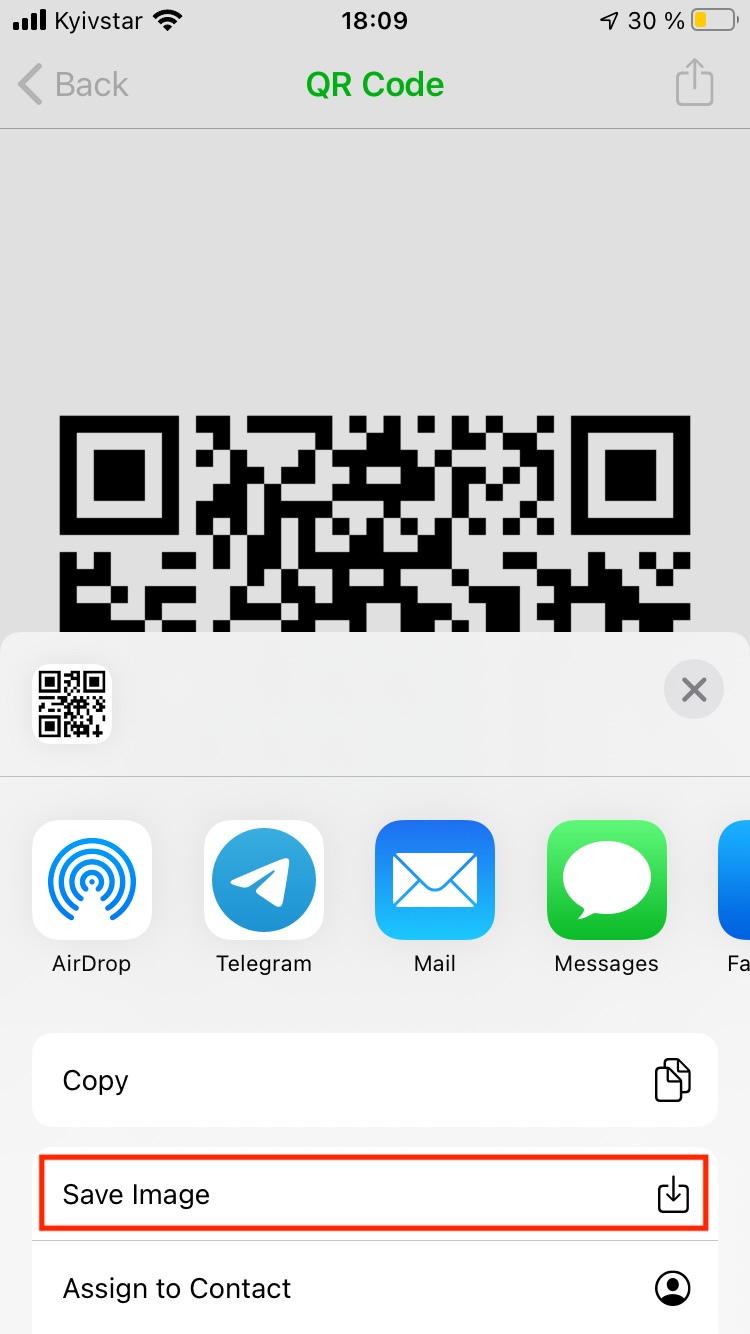
Task: Choose Assign to Contact
Action: (375, 1288)
